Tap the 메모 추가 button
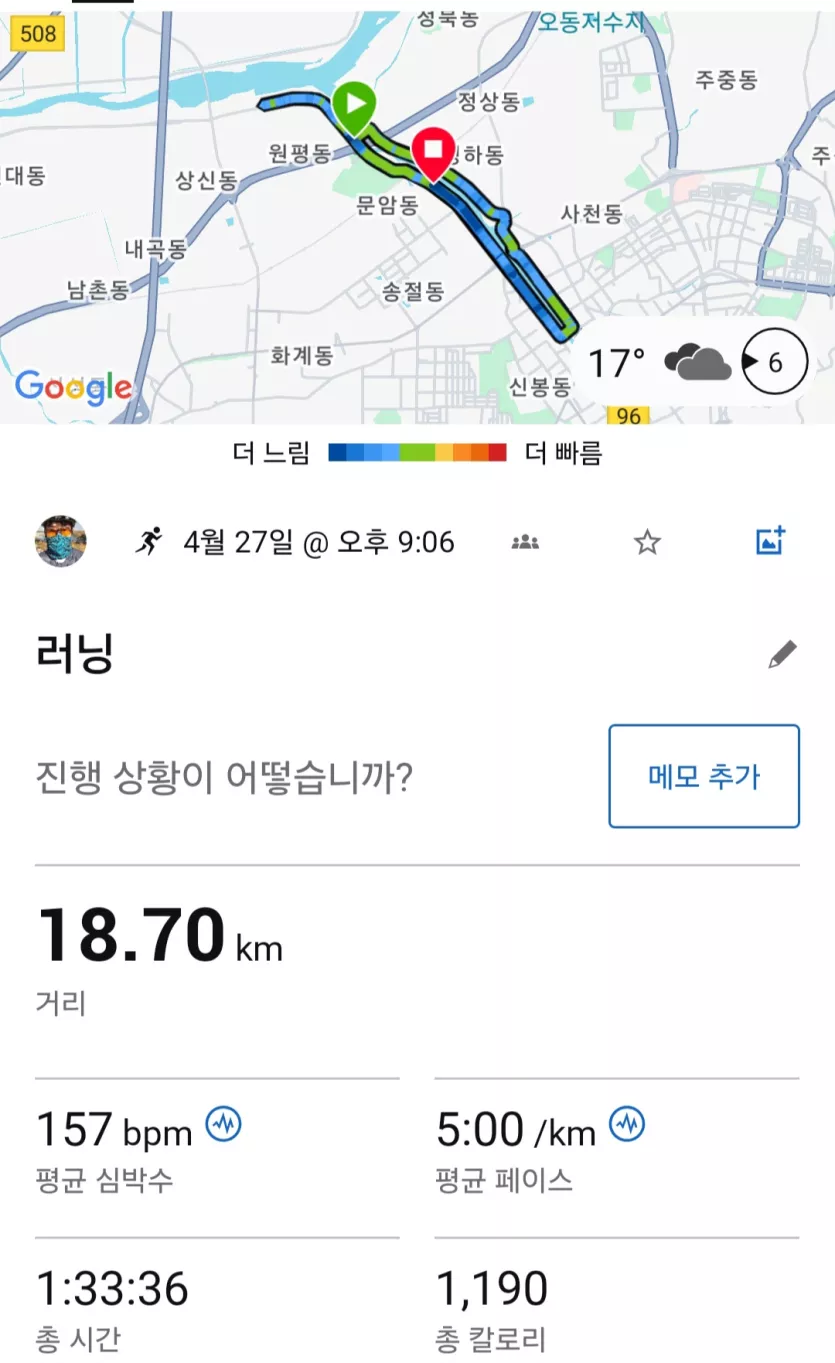The image size is (835, 1363). click(704, 776)
